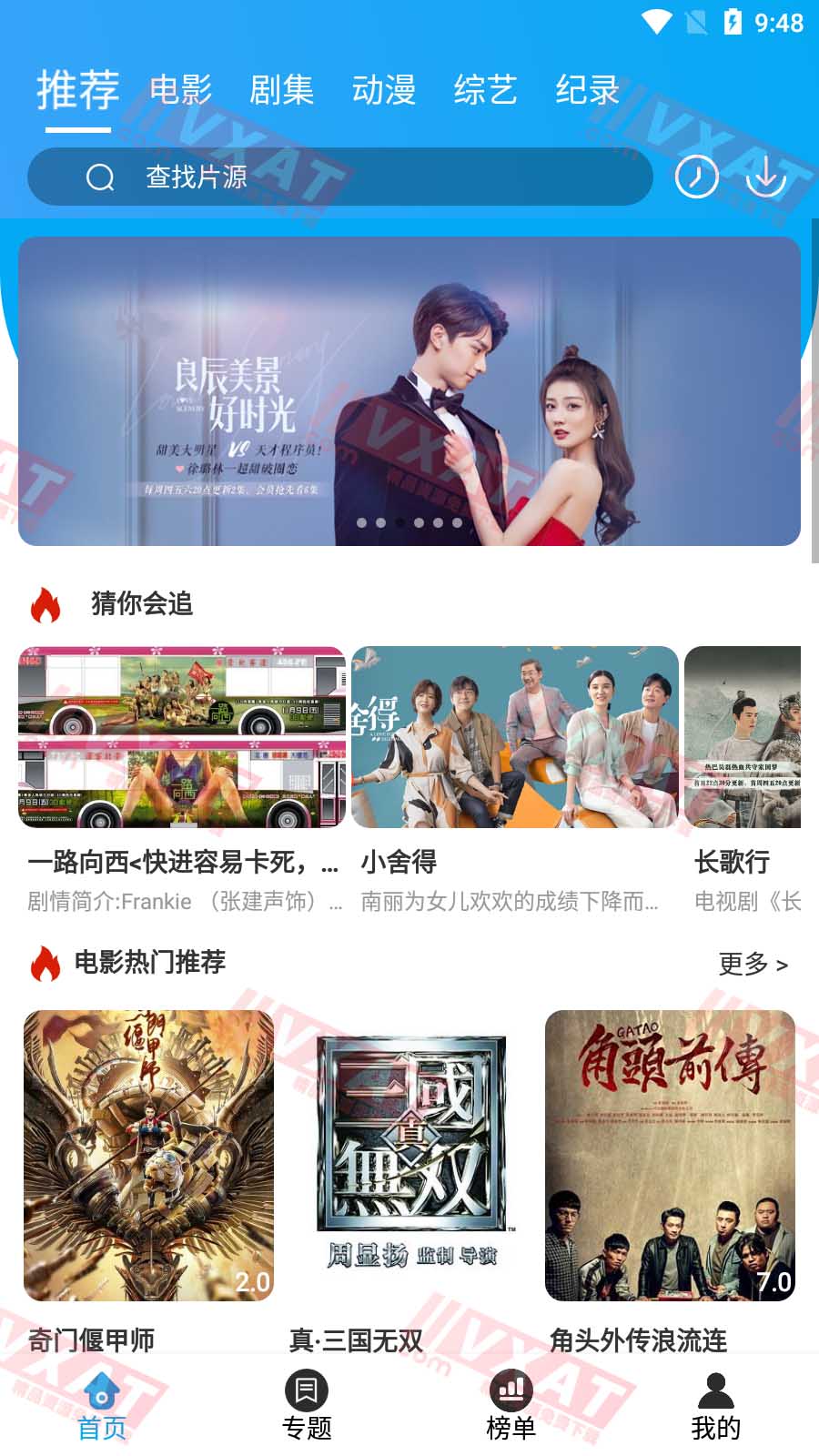
Task: Open the 良辰美景好时光 banner
Action: pyautogui.click(x=409, y=391)
